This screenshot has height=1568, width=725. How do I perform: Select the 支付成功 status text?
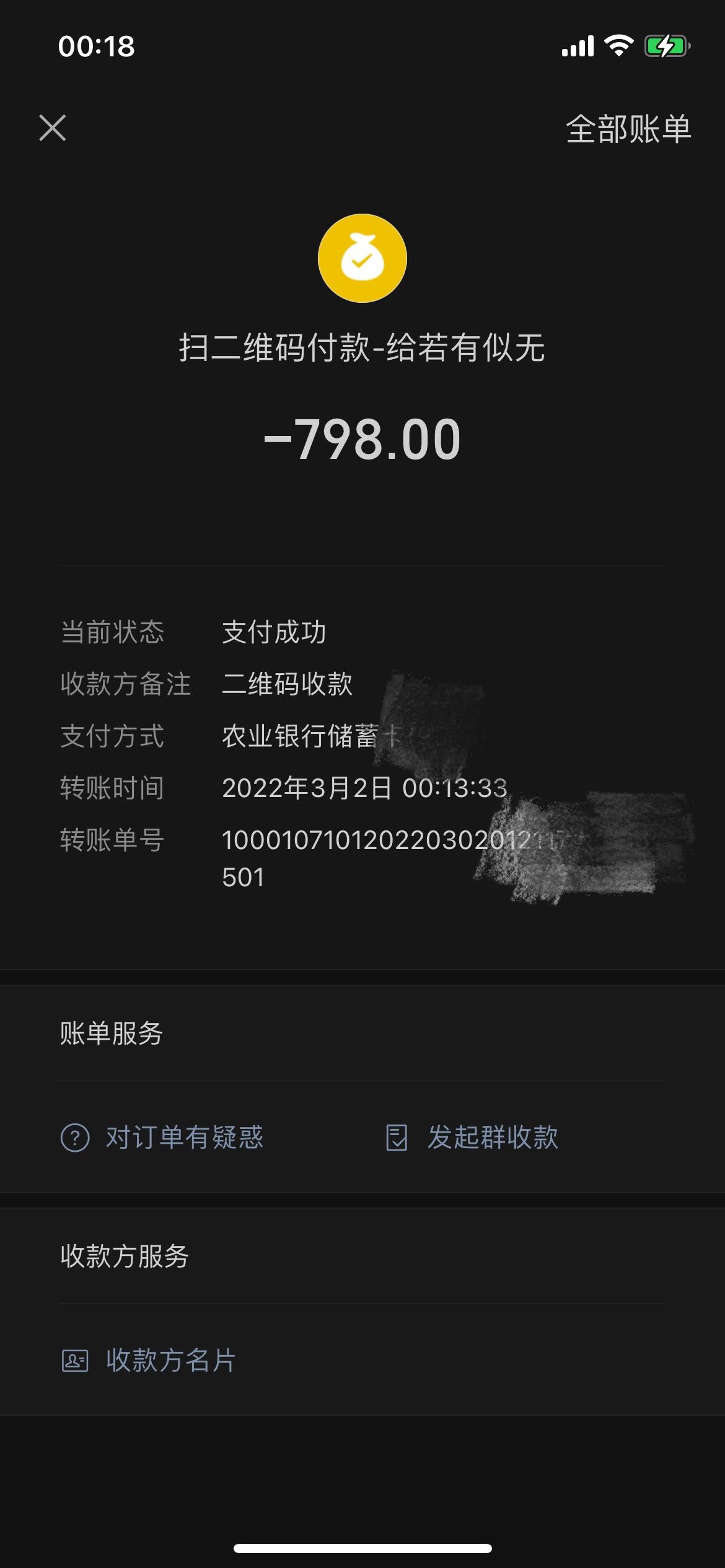(275, 633)
